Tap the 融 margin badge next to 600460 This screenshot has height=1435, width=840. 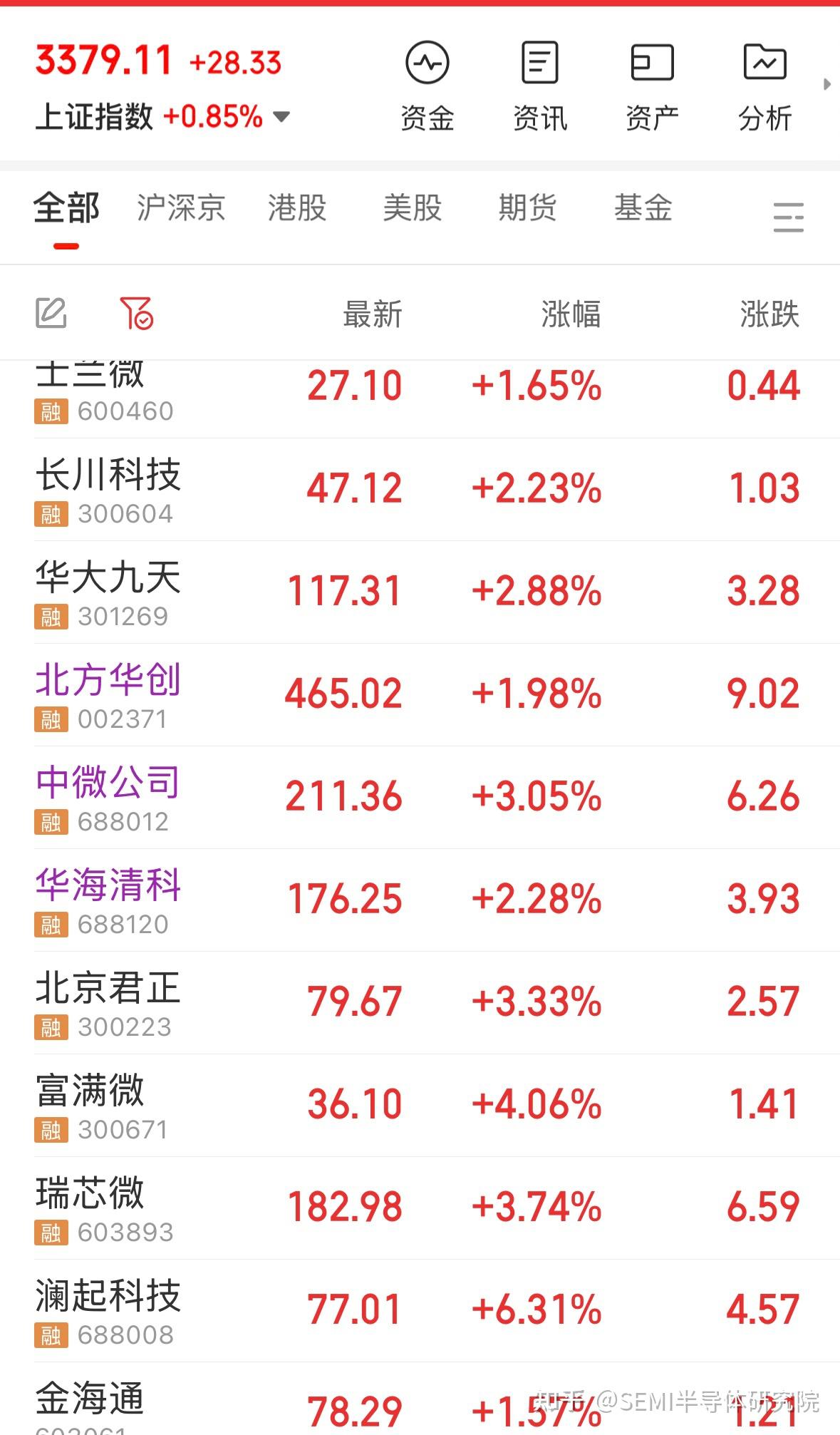[51, 411]
